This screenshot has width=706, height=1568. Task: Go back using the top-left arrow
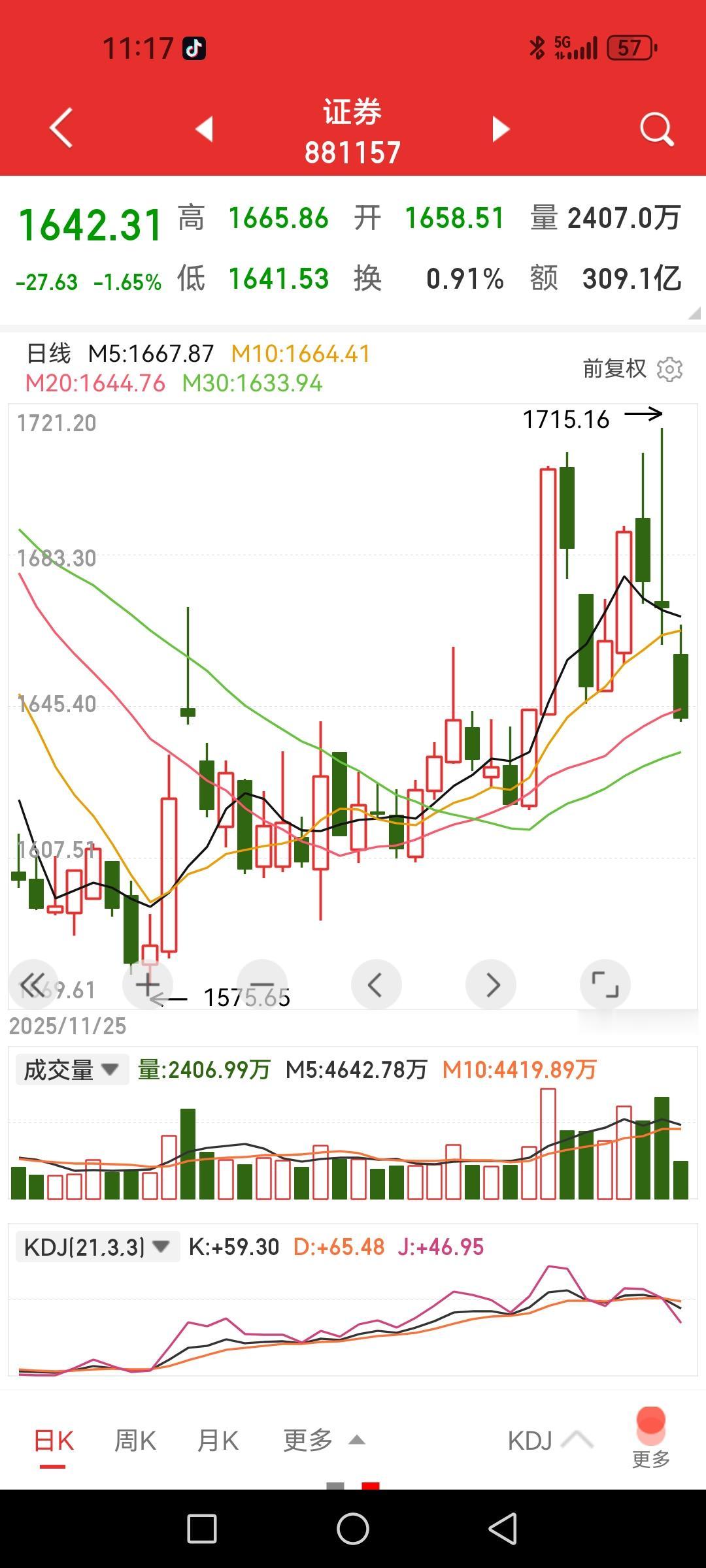pyautogui.click(x=59, y=128)
